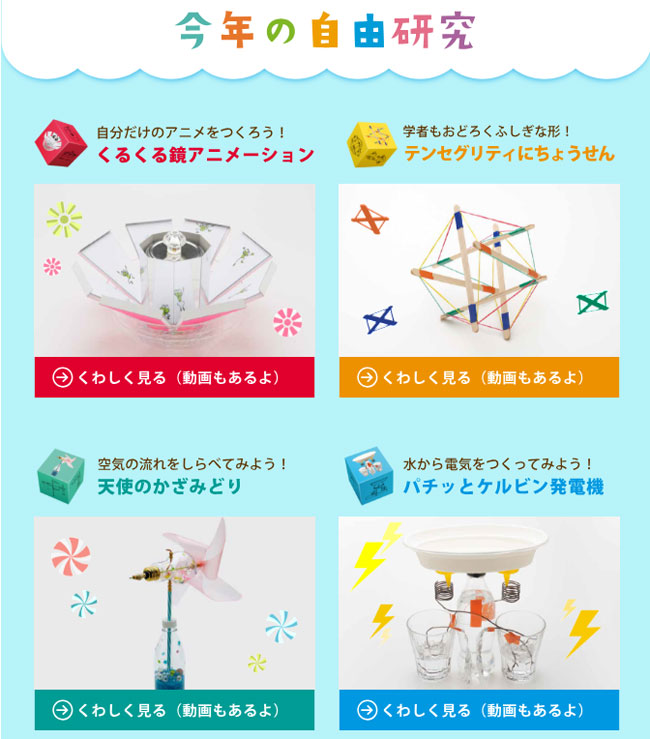Tap the ケルビン発電機 experiment photo
This screenshot has height=739, width=650.
pos(479,603)
